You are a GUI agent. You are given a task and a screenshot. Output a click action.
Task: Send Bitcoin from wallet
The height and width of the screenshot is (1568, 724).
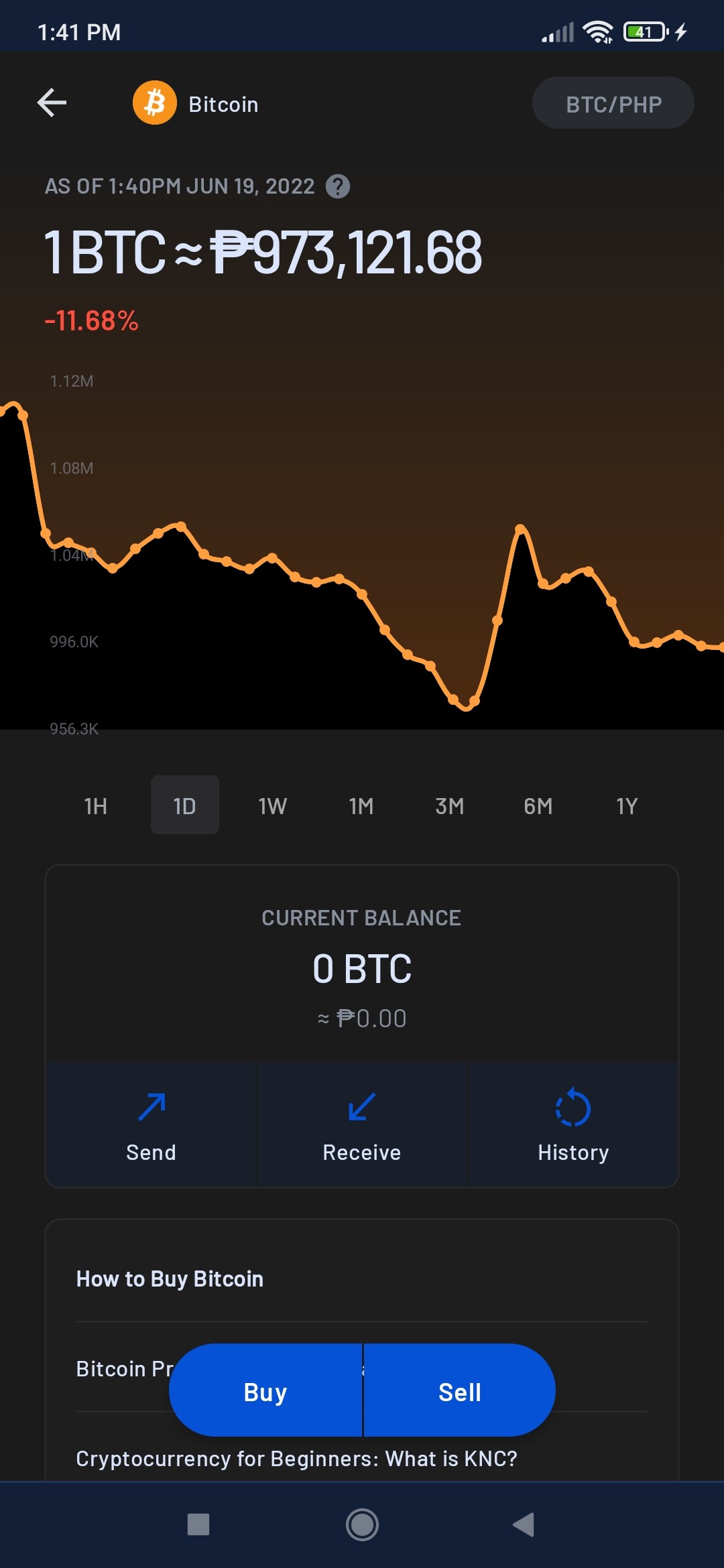[x=152, y=1125]
